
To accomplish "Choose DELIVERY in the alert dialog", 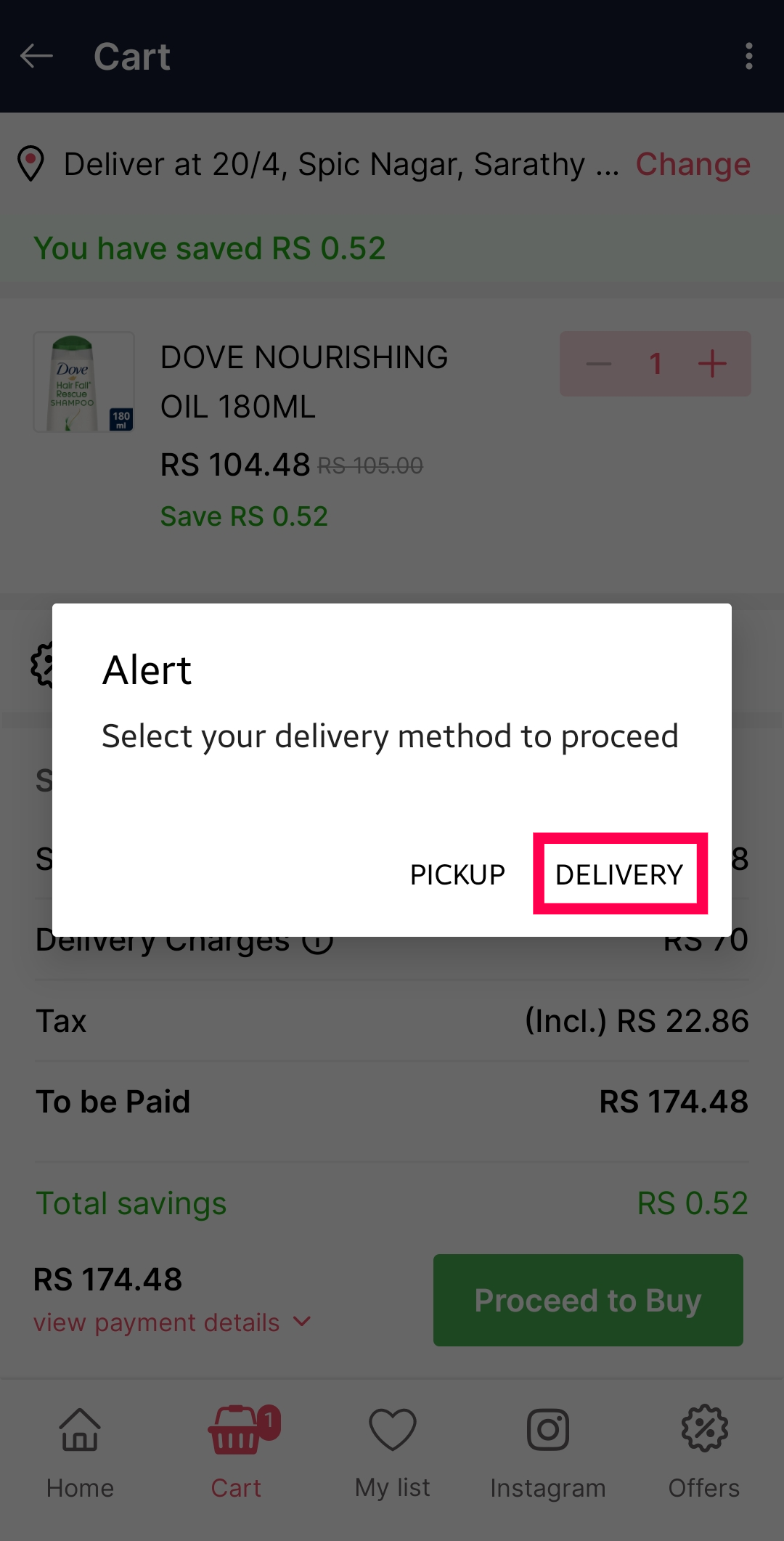I will pos(619,874).
